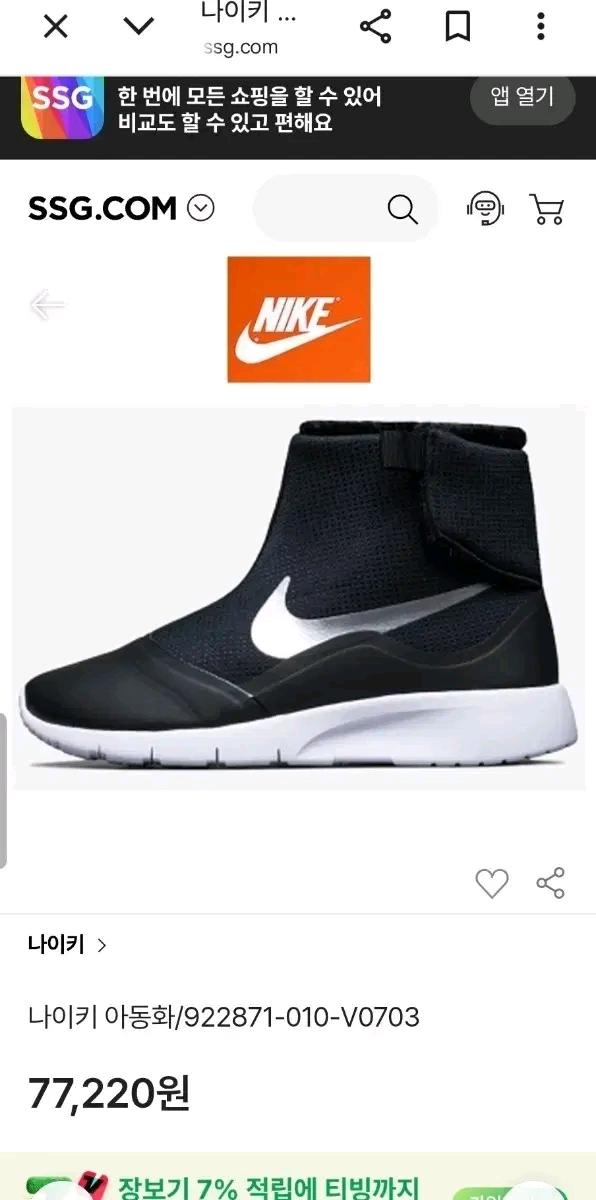
Task: Go back with the left arrow
Action: (x=47, y=305)
